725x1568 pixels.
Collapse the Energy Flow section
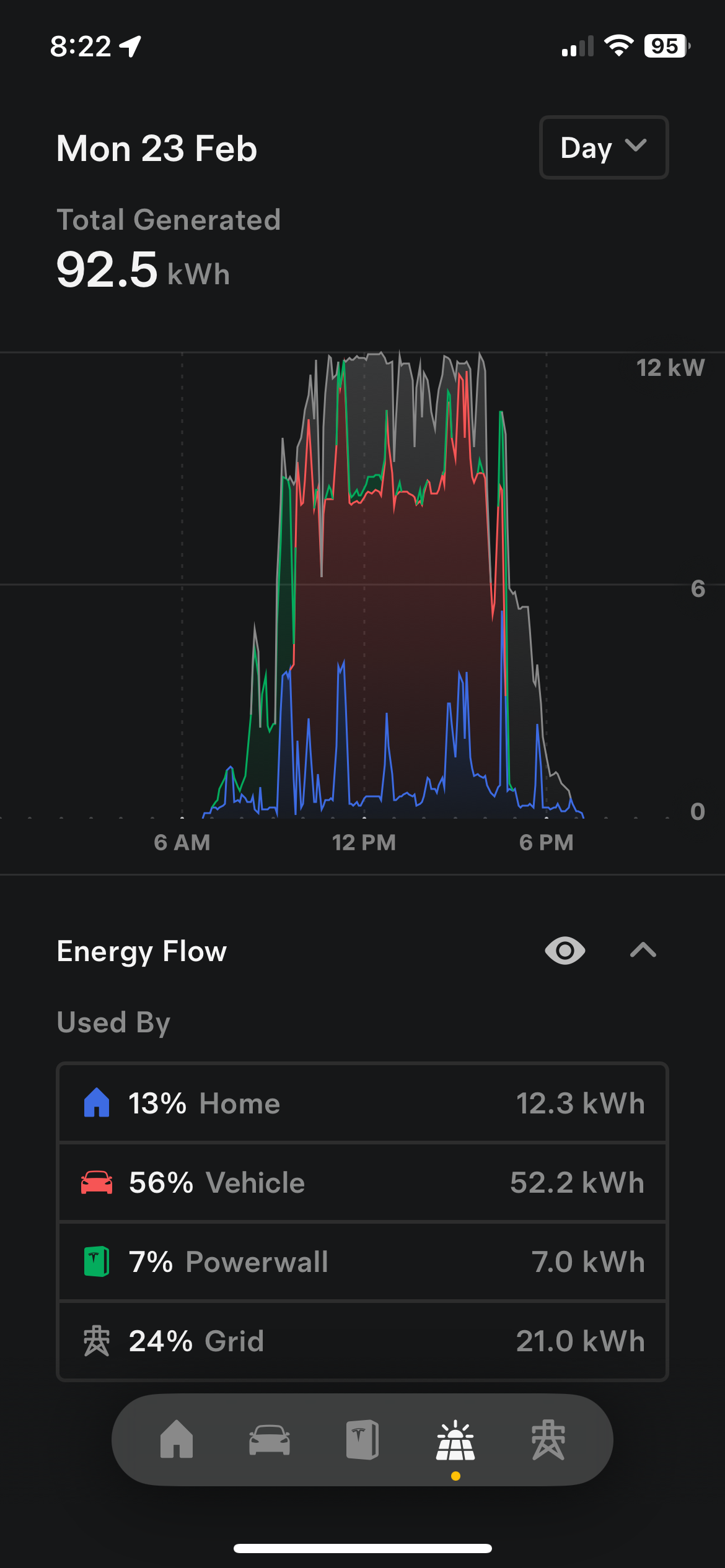tap(643, 951)
